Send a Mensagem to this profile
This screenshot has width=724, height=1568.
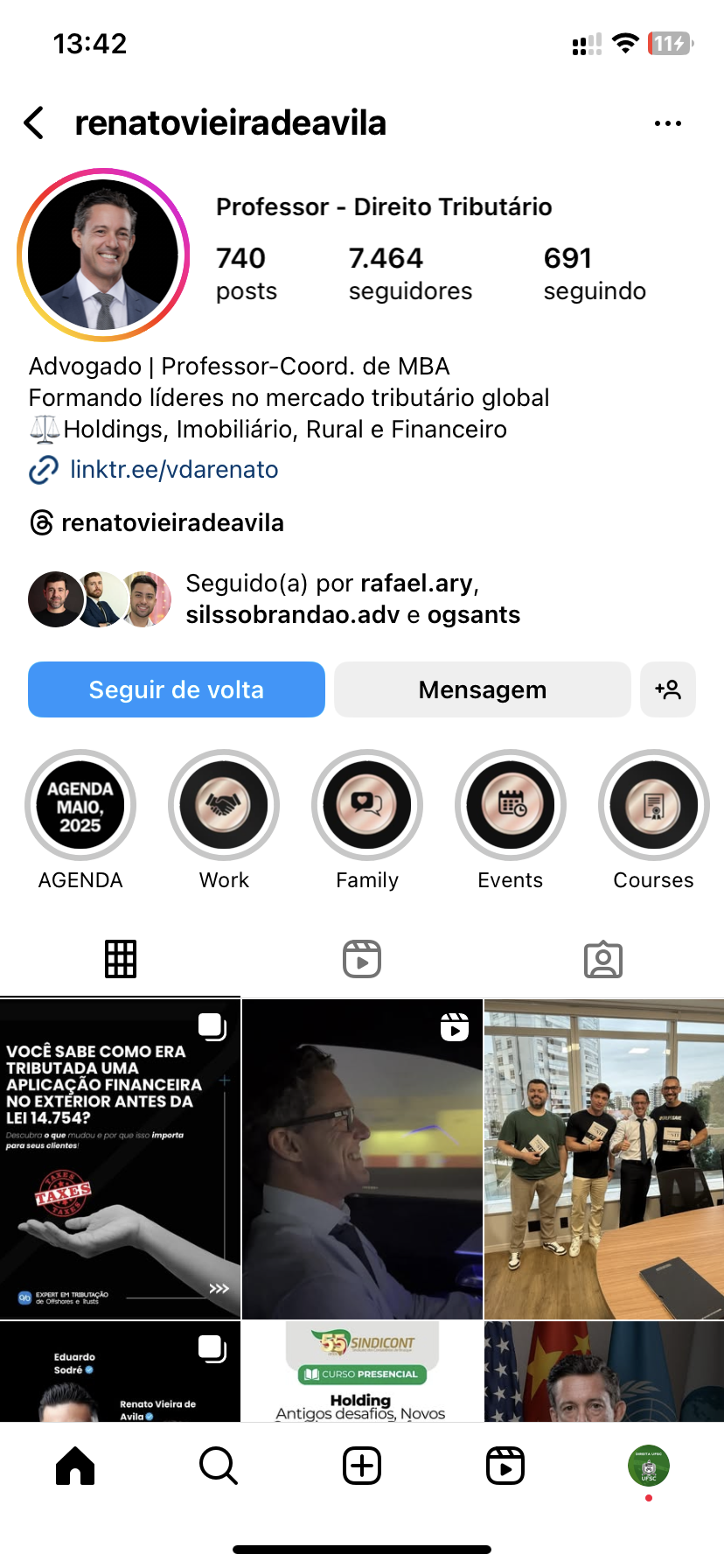(x=482, y=689)
